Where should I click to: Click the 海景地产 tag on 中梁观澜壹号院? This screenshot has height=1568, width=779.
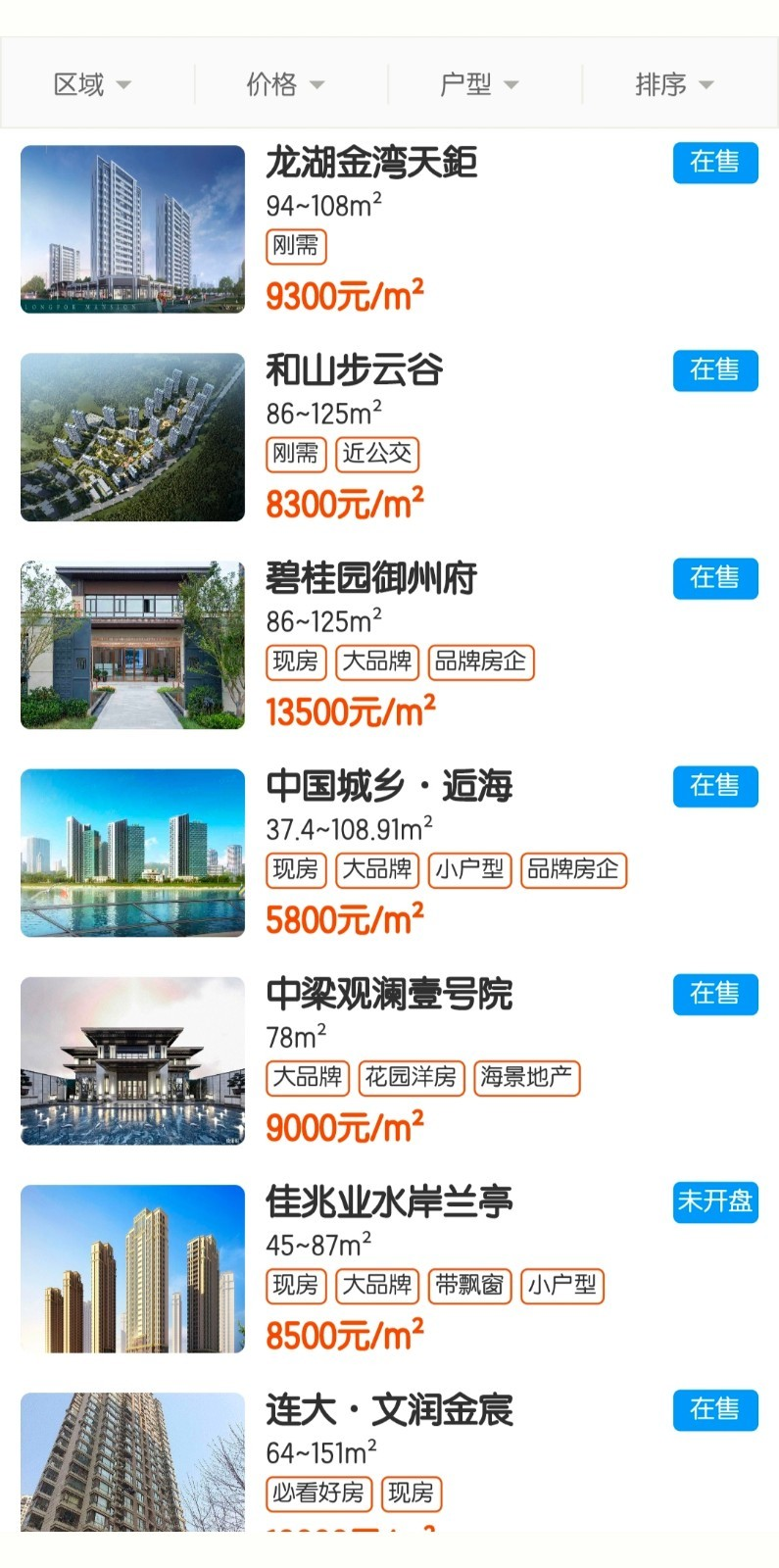coord(527,1078)
